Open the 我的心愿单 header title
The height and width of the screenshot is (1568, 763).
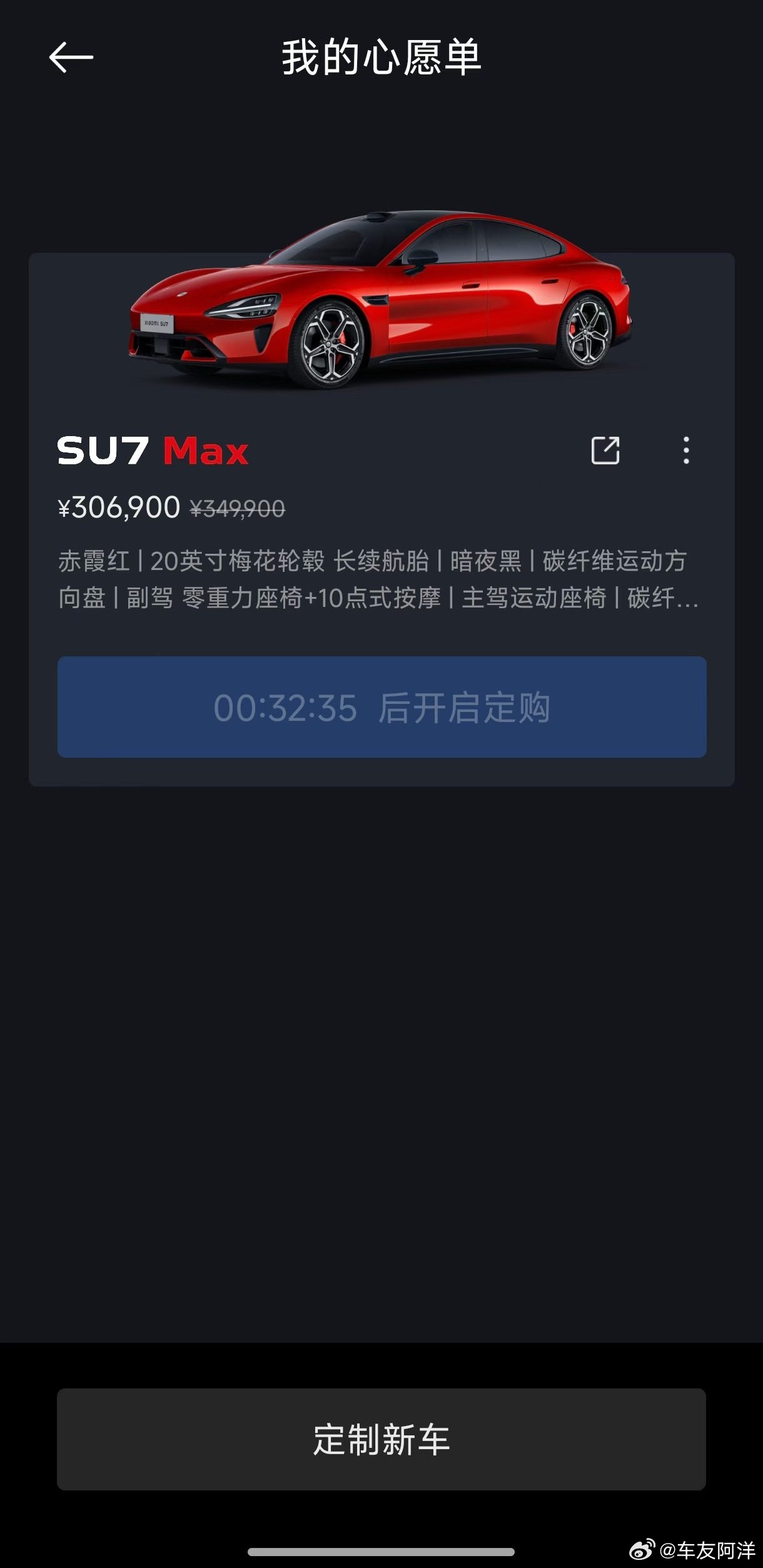click(x=381, y=57)
